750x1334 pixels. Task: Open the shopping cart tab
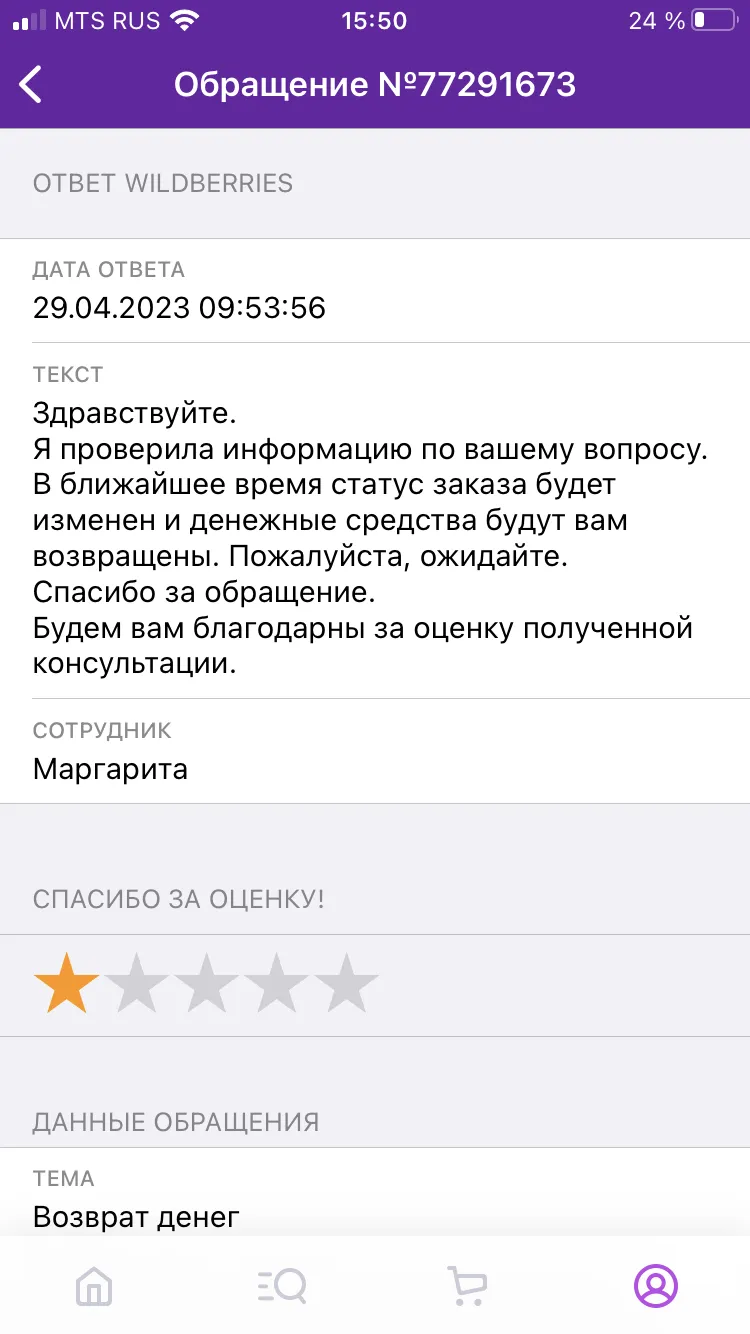(x=467, y=1285)
